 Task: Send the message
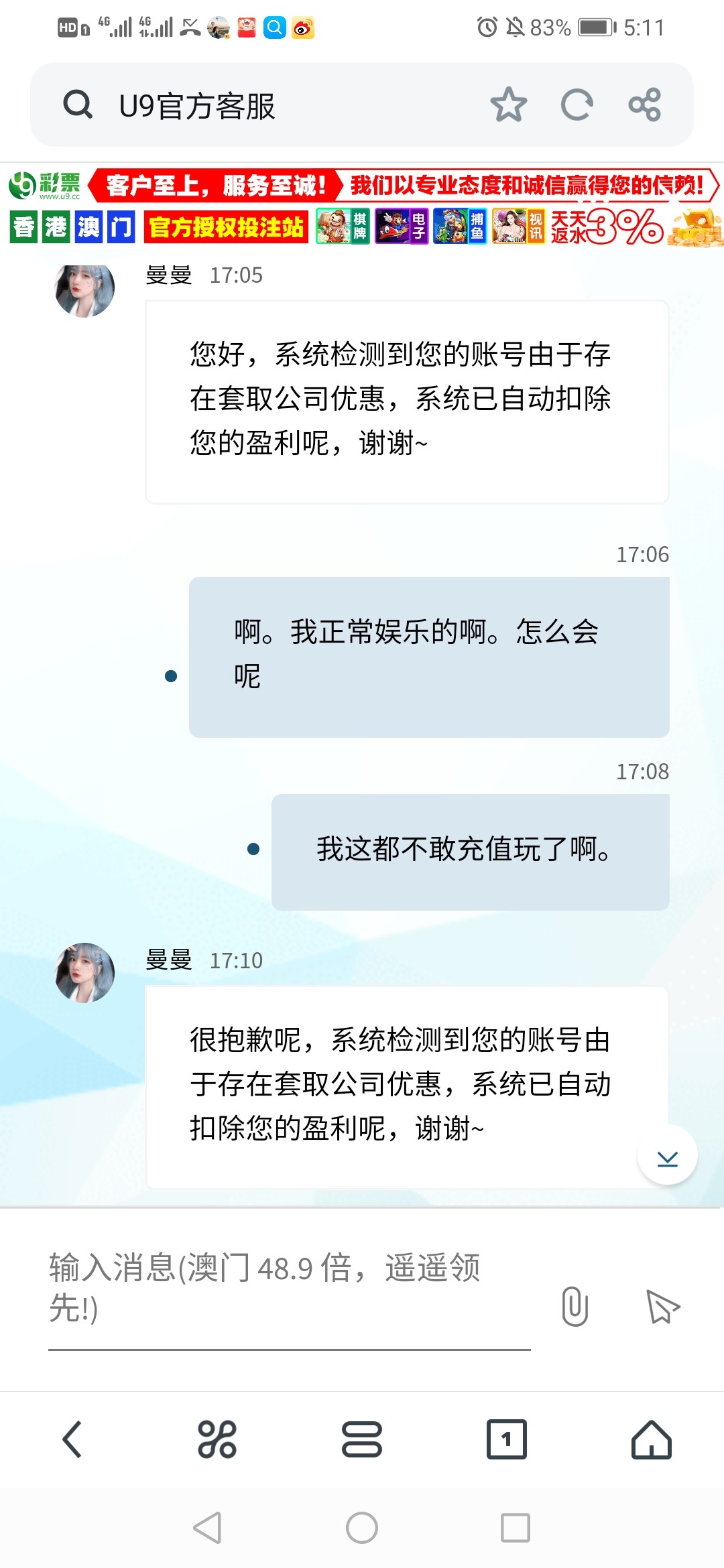tap(662, 1306)
